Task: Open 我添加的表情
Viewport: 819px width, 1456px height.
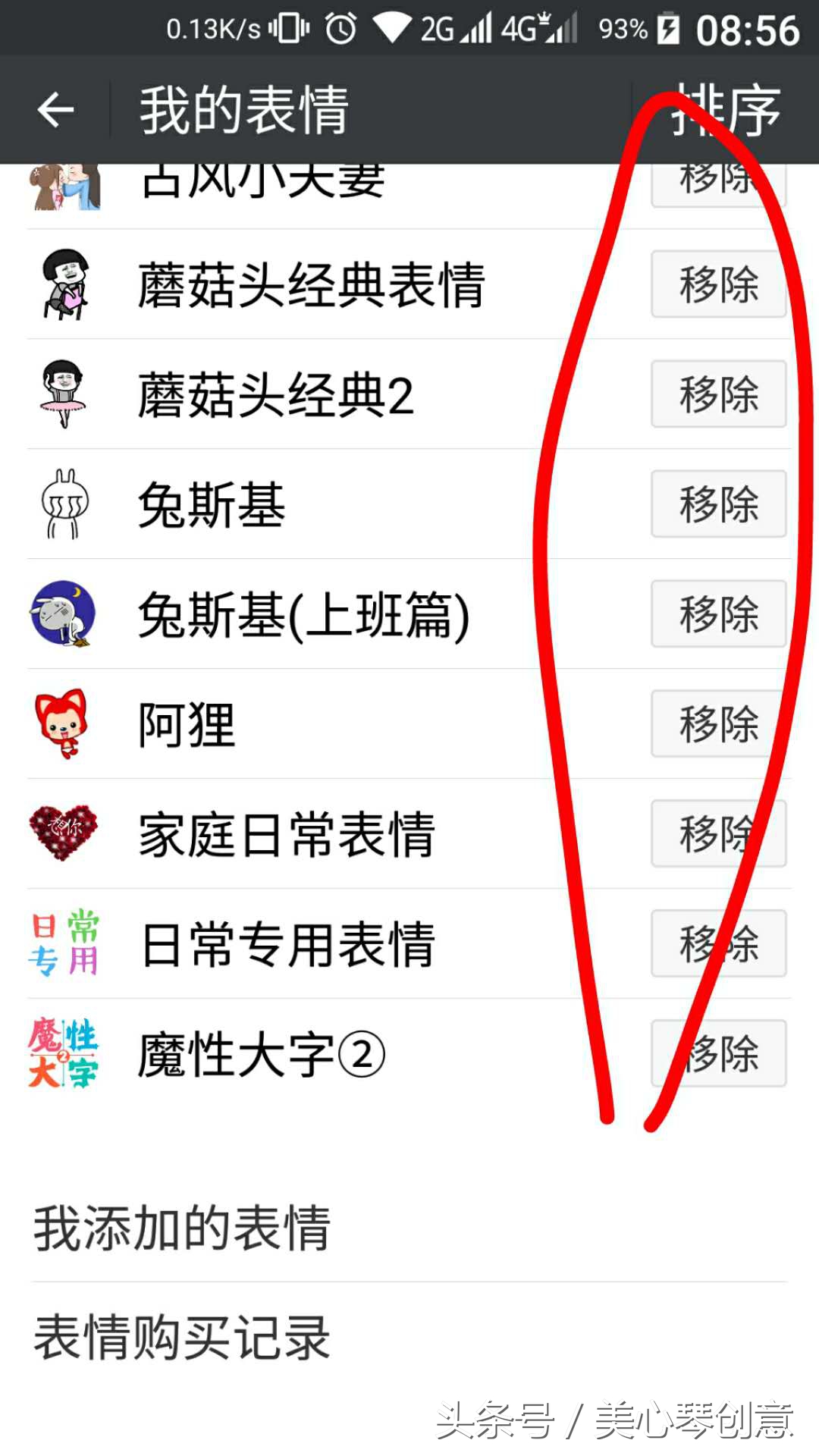Action: [x=409, y=1228]
